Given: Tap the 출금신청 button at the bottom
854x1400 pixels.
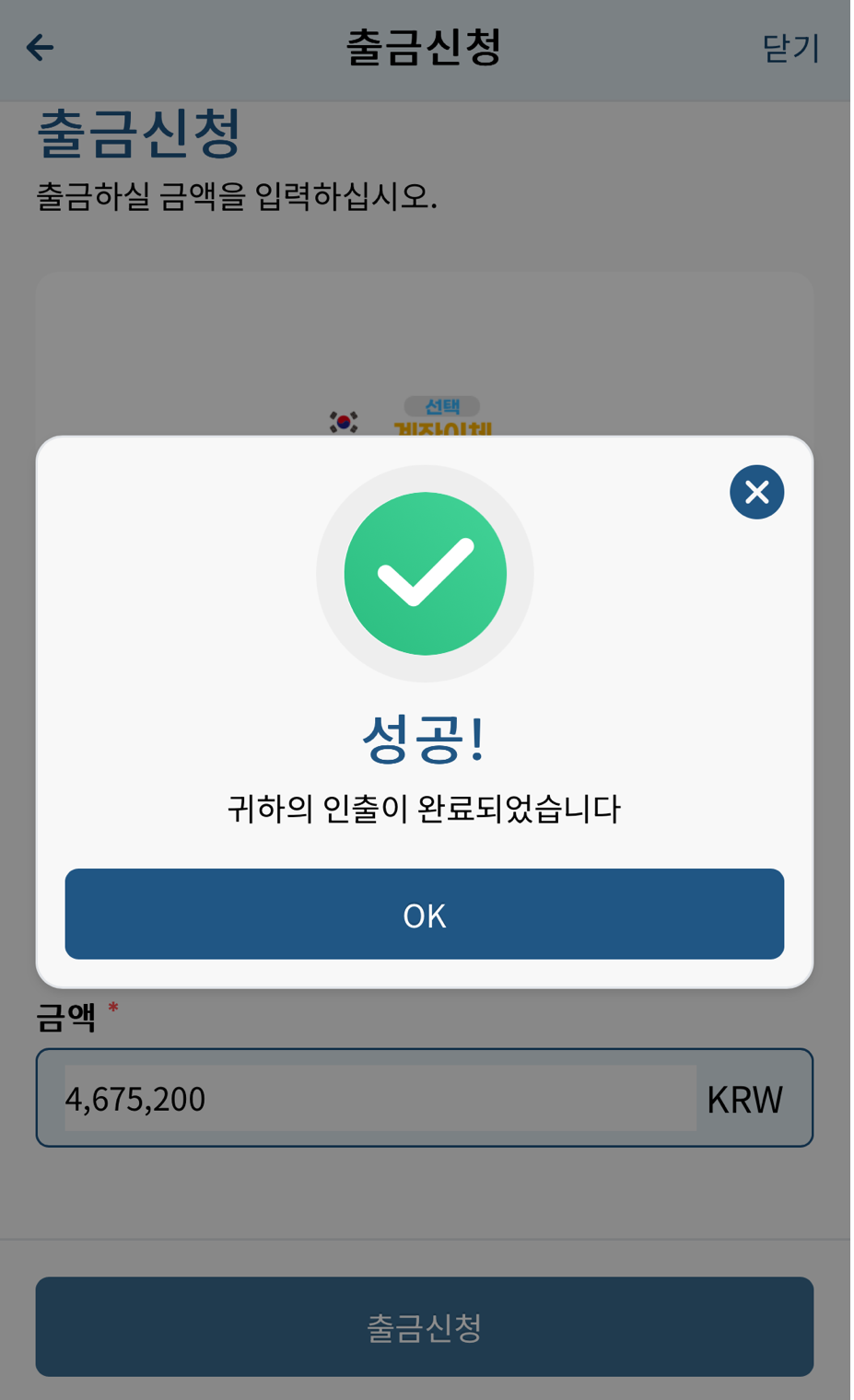Looking at the screenshot, I should [x=424, y=1326].
